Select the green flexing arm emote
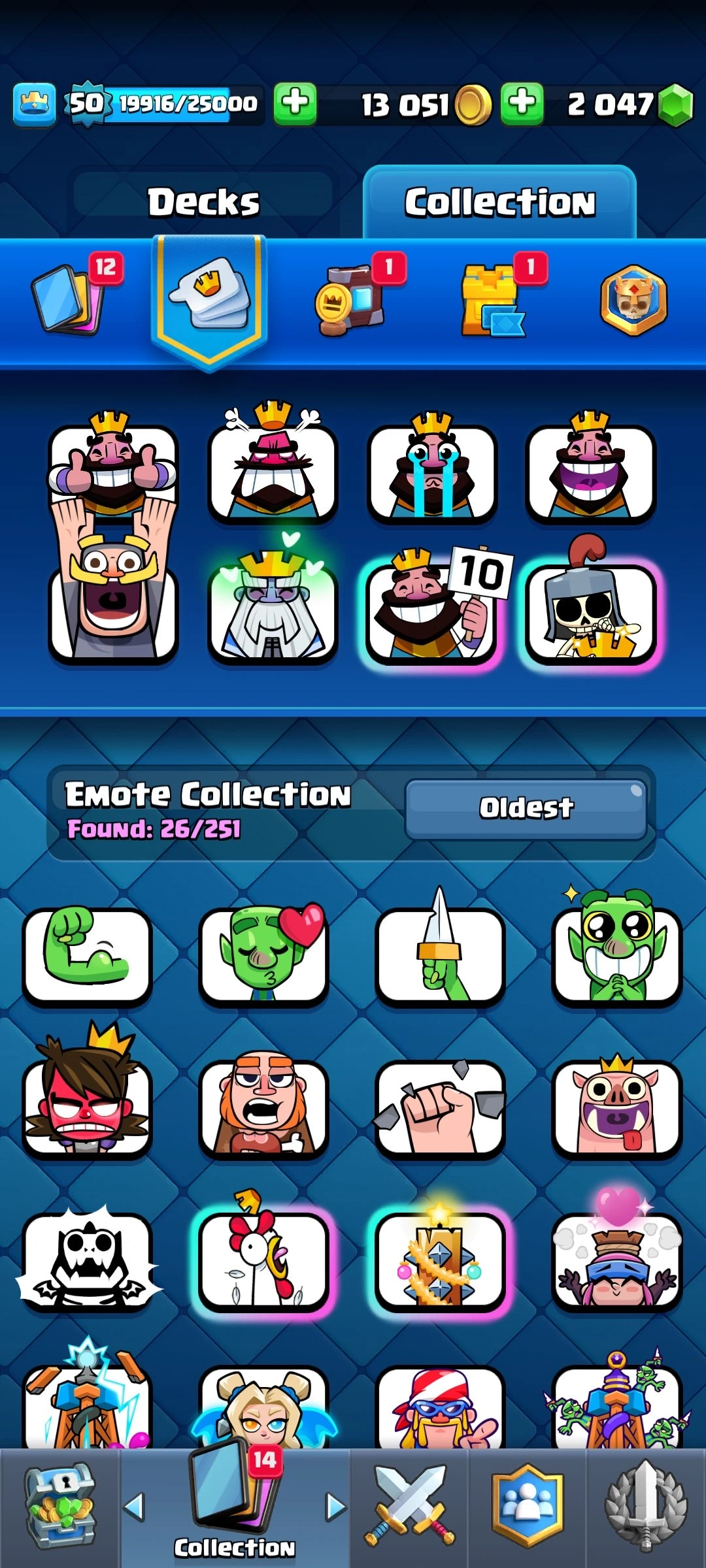Viewport: 706px width, 1568px height. 87,955
